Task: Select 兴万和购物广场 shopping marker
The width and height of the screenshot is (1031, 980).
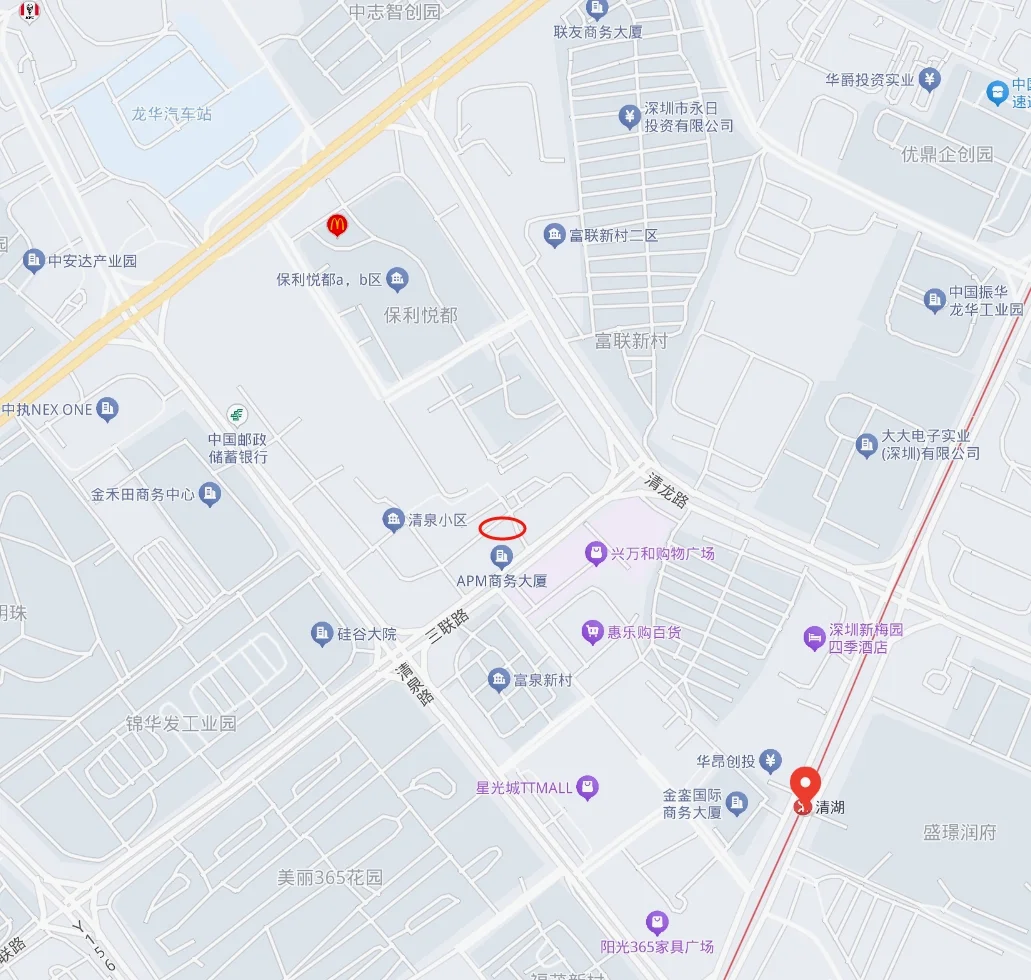Action: (596, 553)
